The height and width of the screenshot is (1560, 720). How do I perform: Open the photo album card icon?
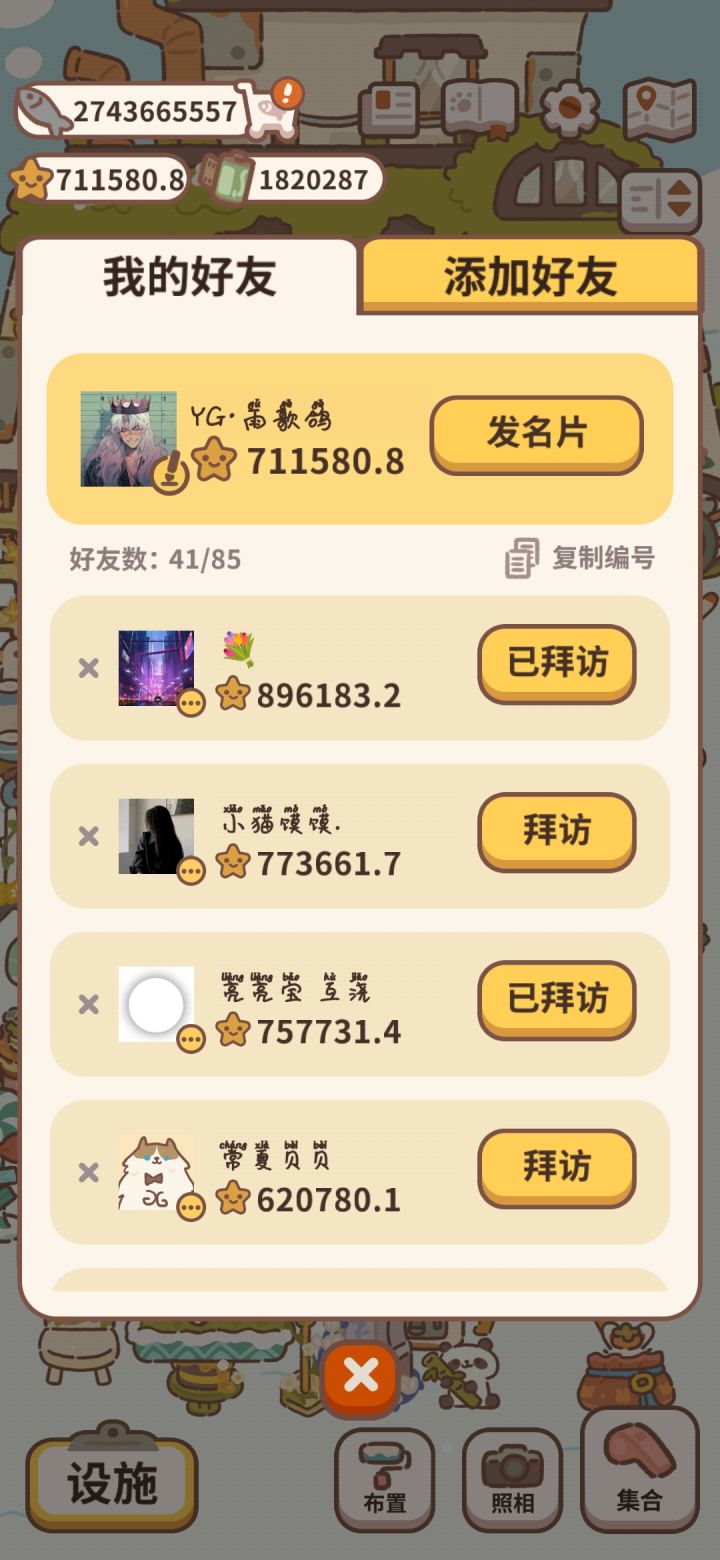point(390,108)
